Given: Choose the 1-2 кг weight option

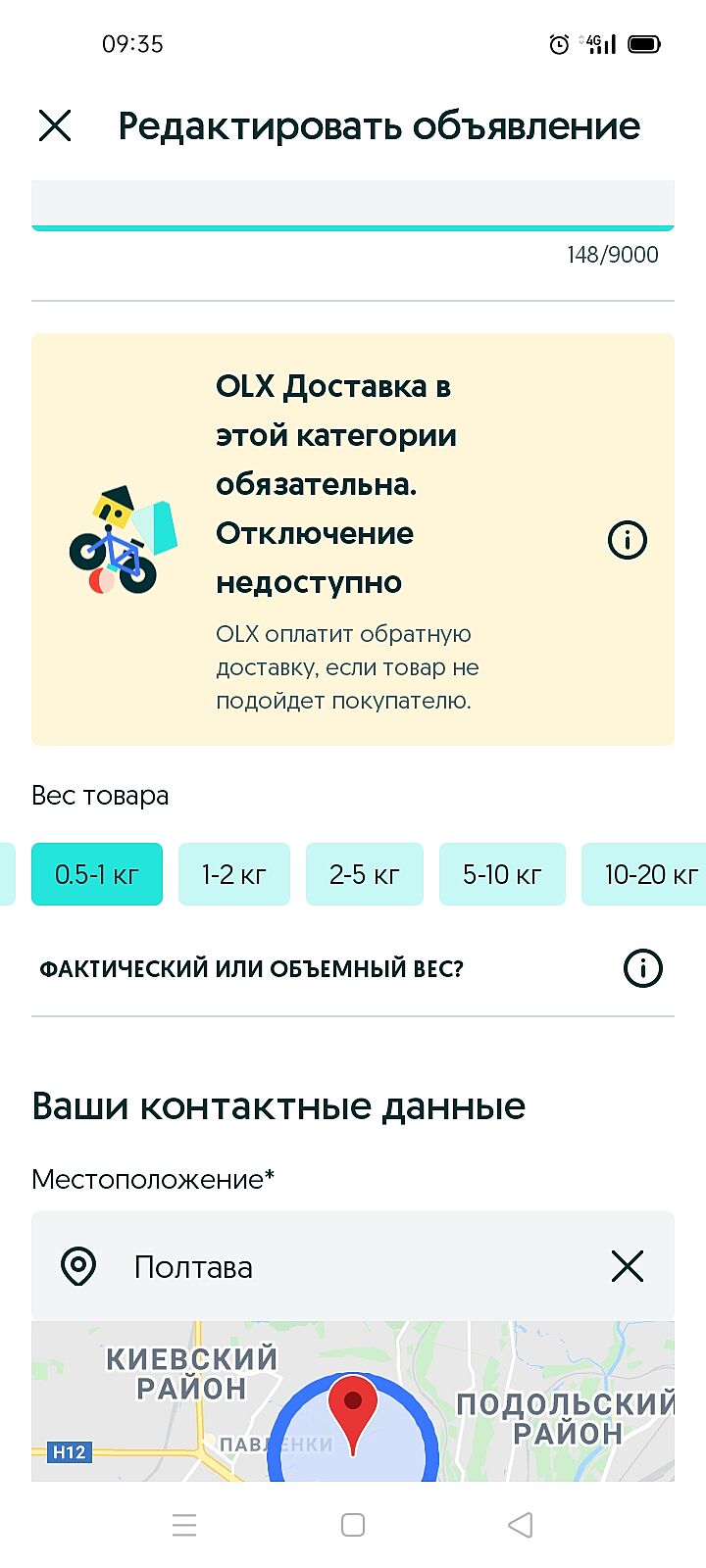Looking at the screenshot, I should [x=234, y=874].
